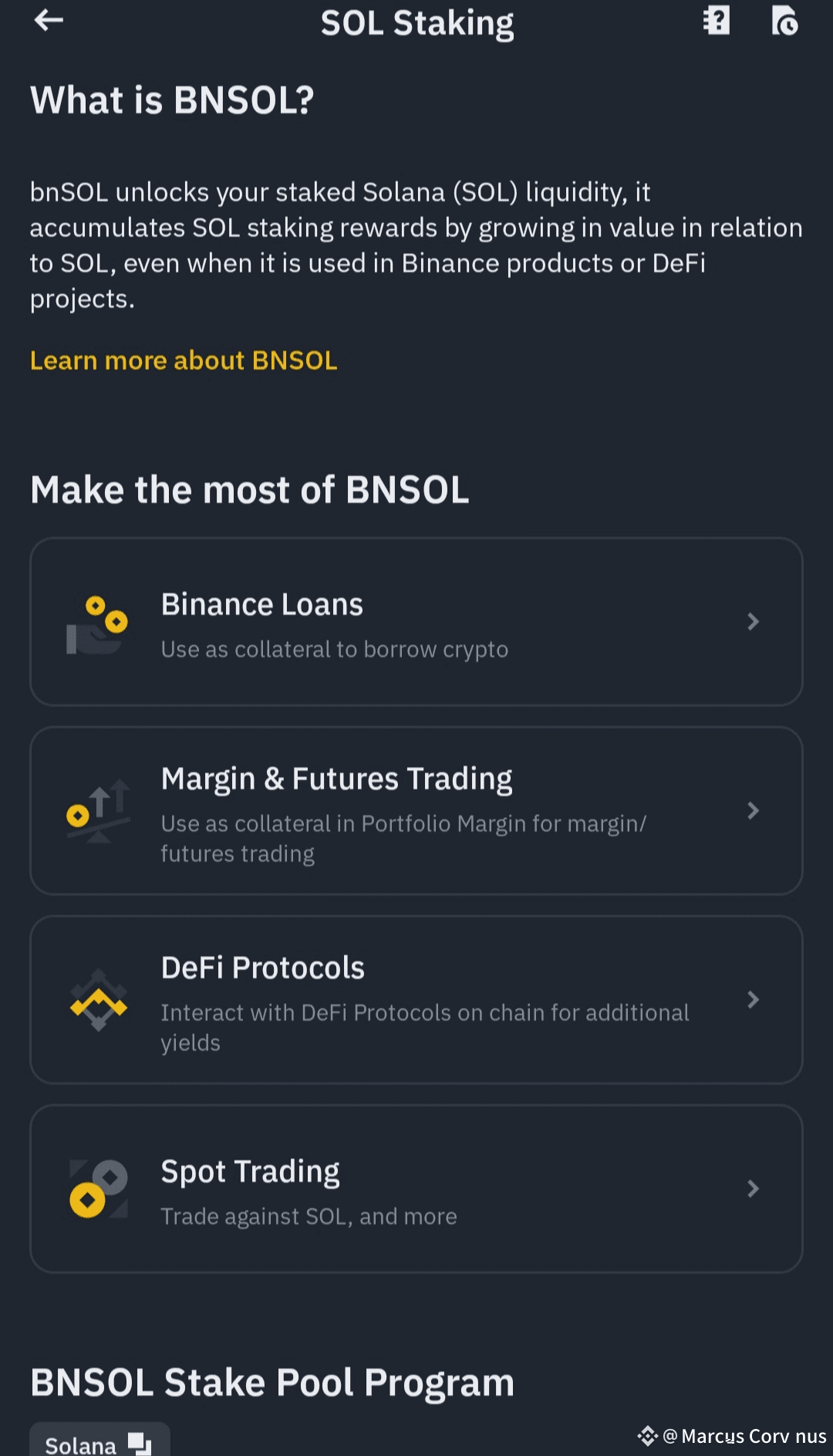
Task: Open Learn more about BNSOL link
Action: coord(184,360)
